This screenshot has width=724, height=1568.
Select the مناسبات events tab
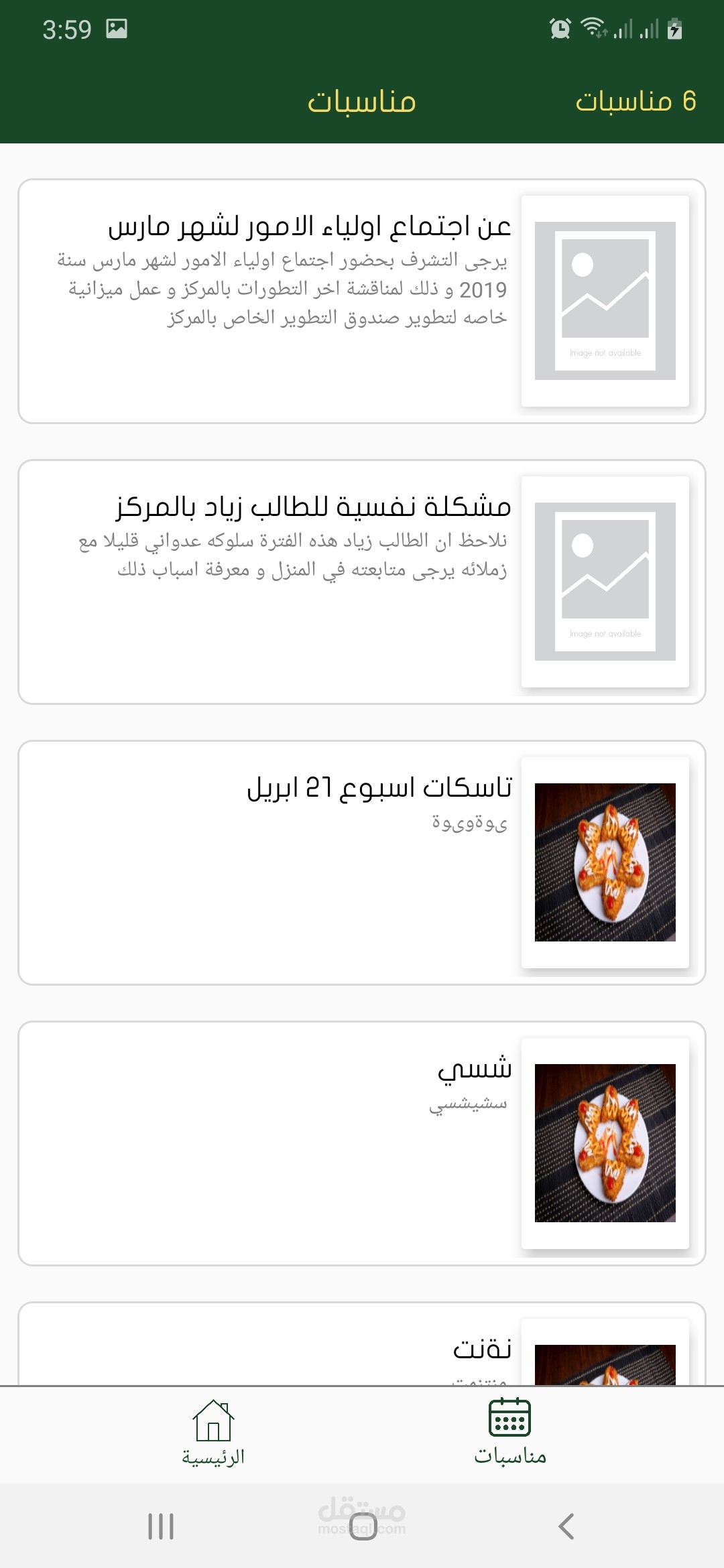(510, 1434)
